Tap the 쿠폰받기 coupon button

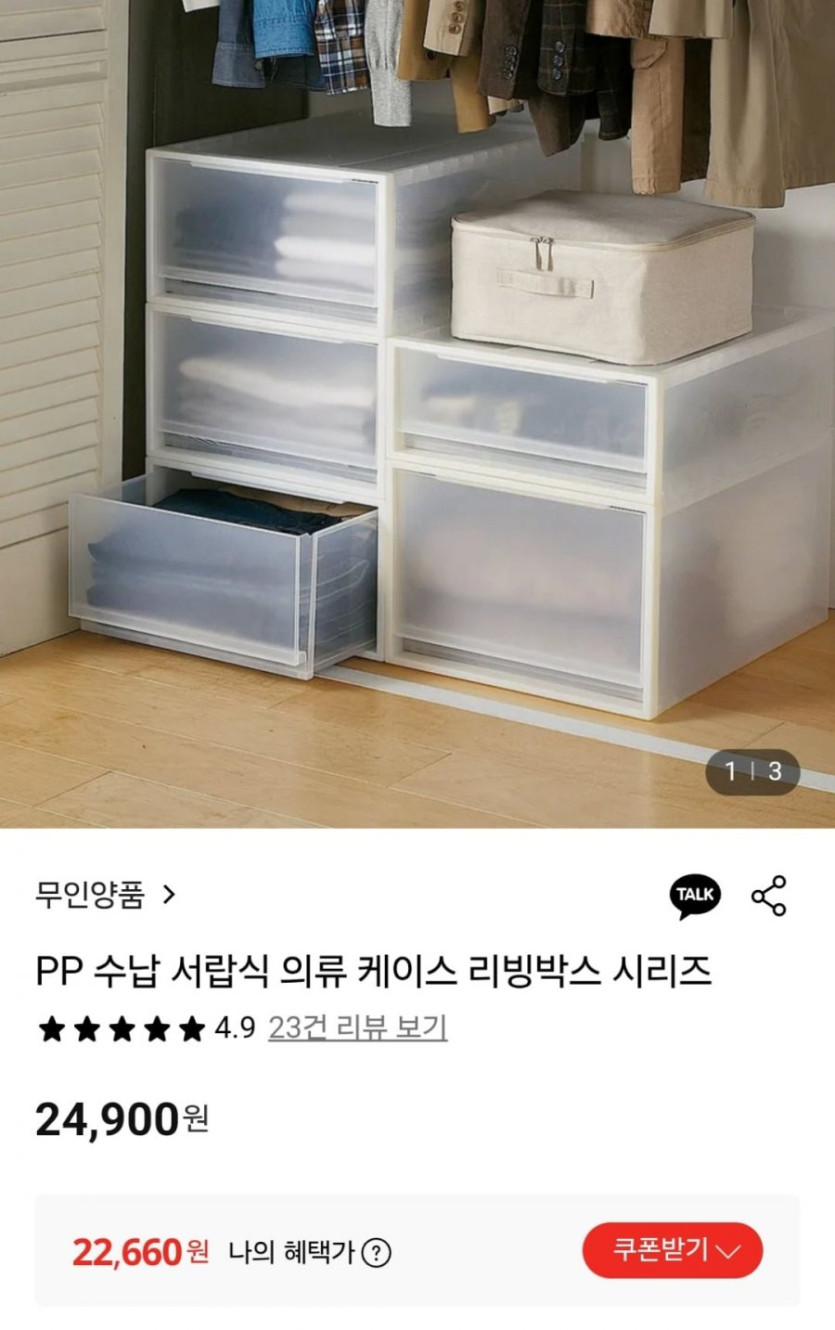coord(672,1250)
